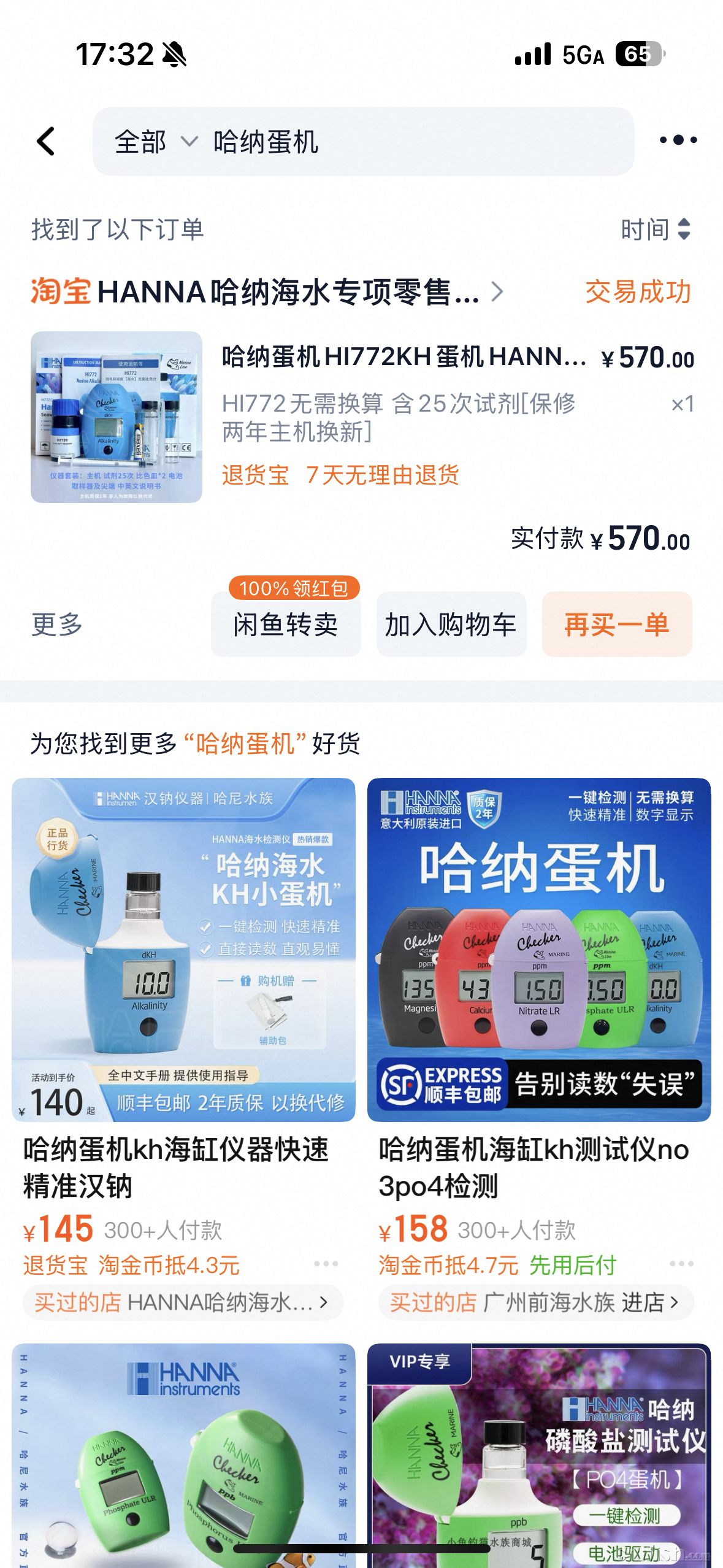Tap 再买一单 to reorder
Viewport: 723px width, 1568px height.
coord(616,625)
